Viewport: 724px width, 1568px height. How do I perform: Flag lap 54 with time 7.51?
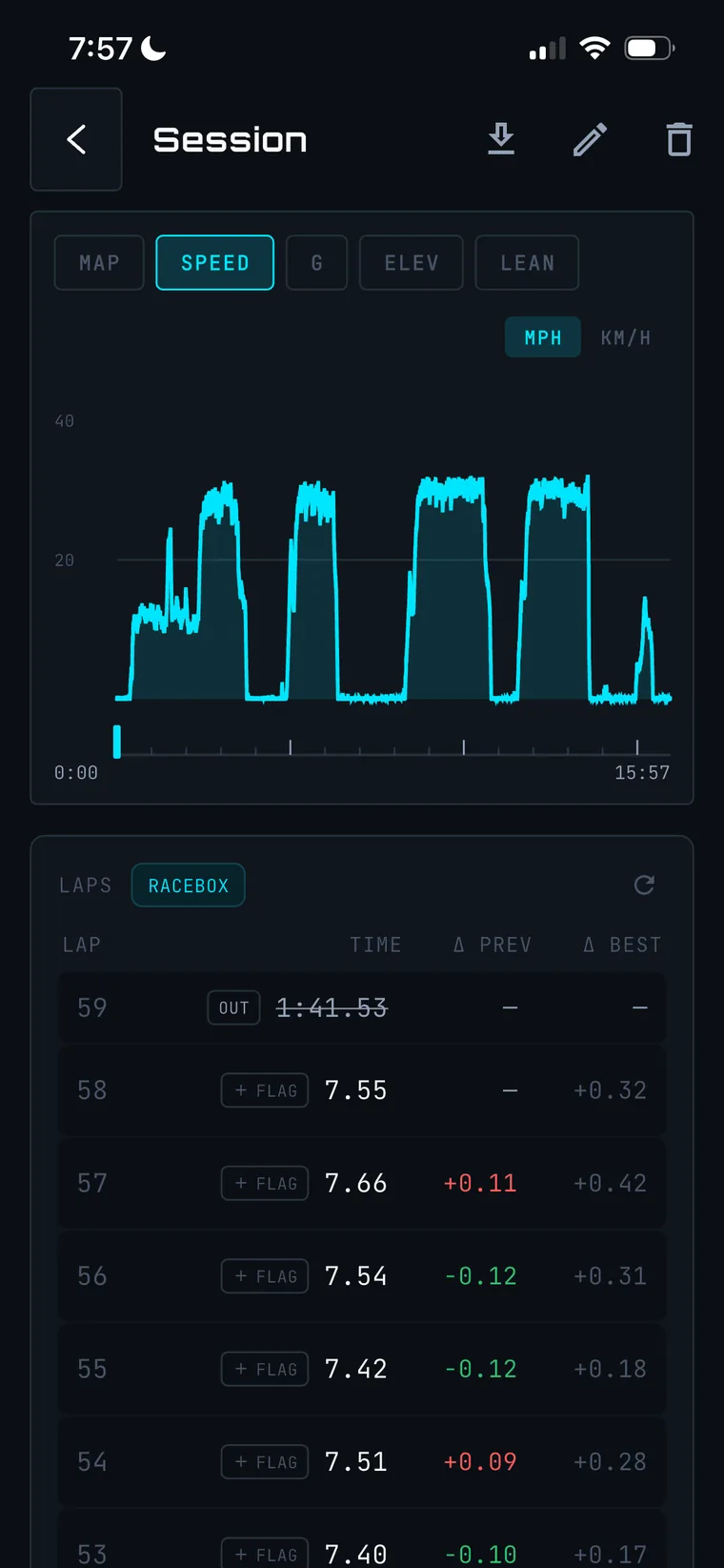tap(265, 1462)
